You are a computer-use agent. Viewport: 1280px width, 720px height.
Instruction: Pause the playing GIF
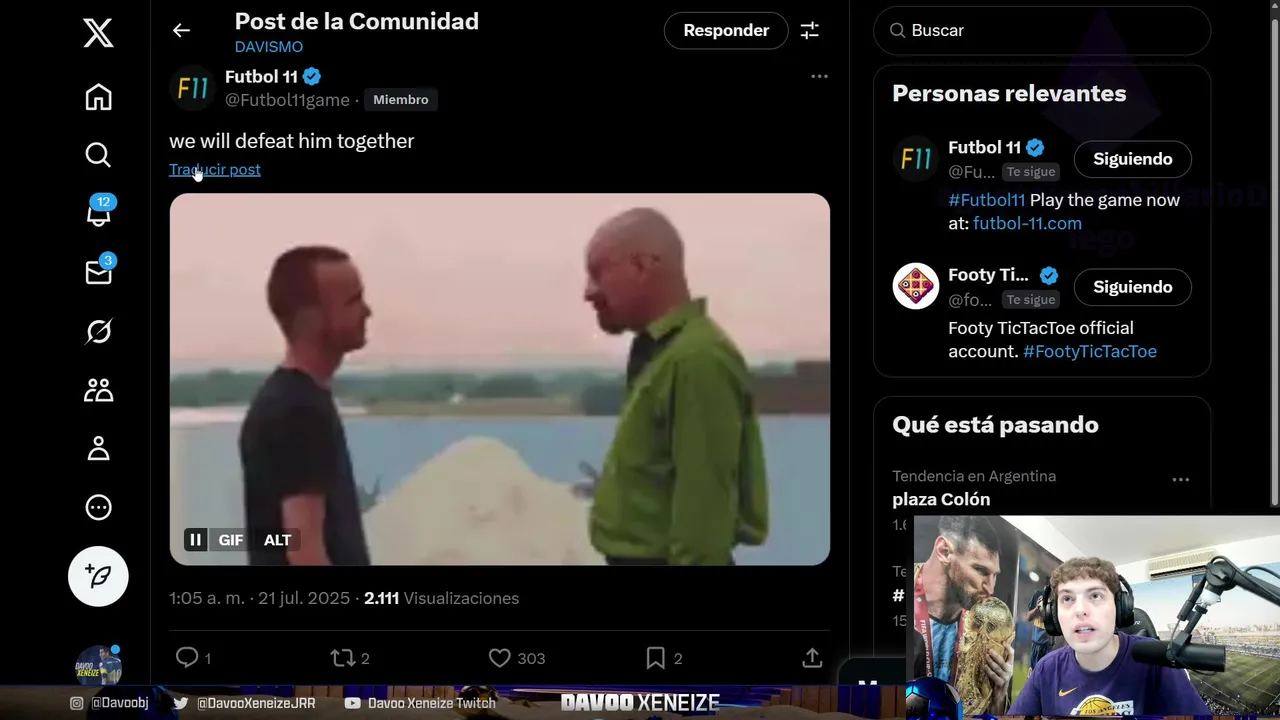click(x=196, y=540)
